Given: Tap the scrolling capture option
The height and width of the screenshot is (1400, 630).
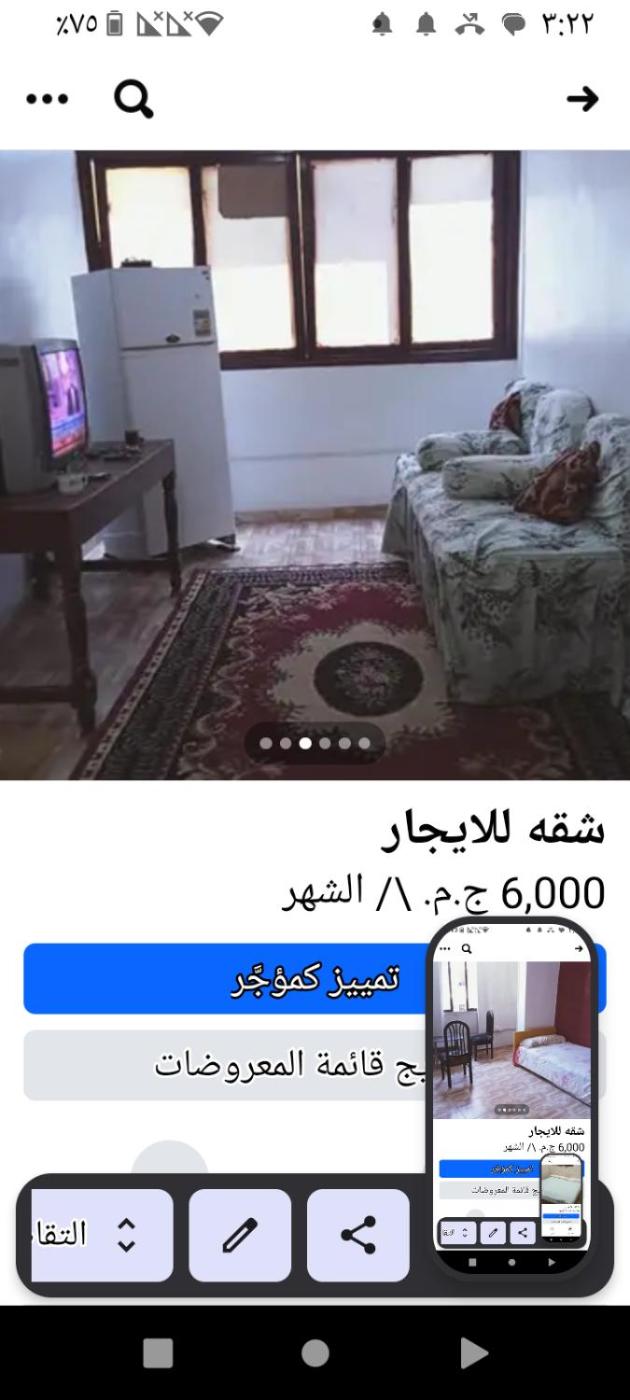Looking at the screenshot, I should [102, 1235].
